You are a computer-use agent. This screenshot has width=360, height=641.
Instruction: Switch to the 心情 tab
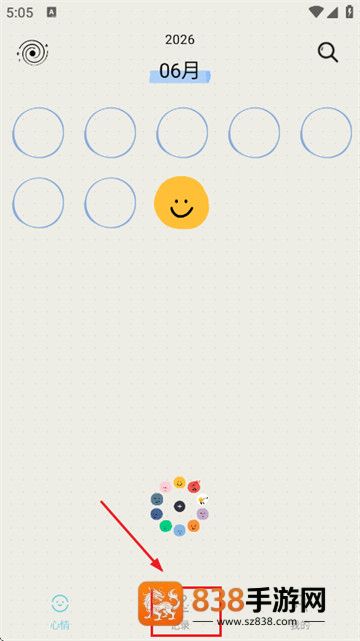[x=60, y=612]
